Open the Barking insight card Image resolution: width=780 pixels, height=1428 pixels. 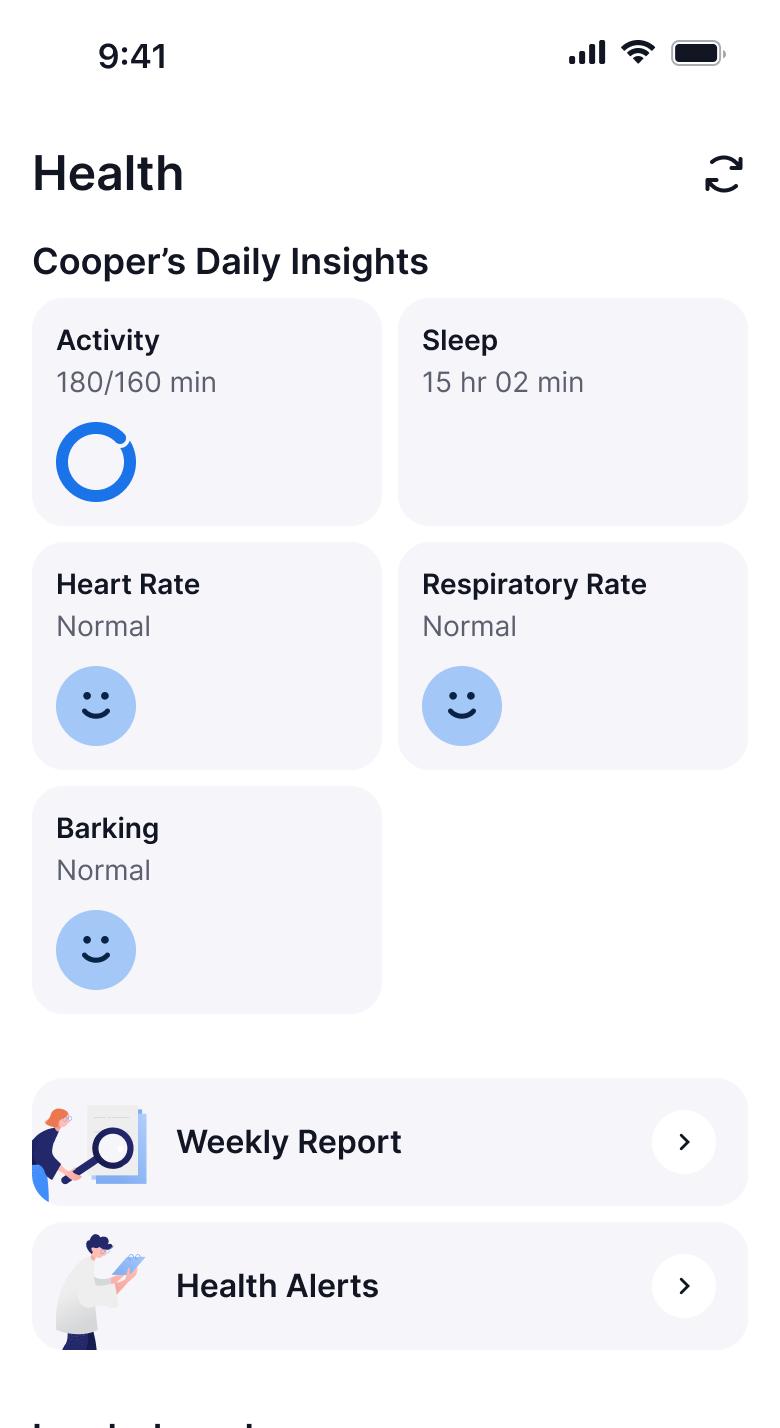(x=207, y=900)
